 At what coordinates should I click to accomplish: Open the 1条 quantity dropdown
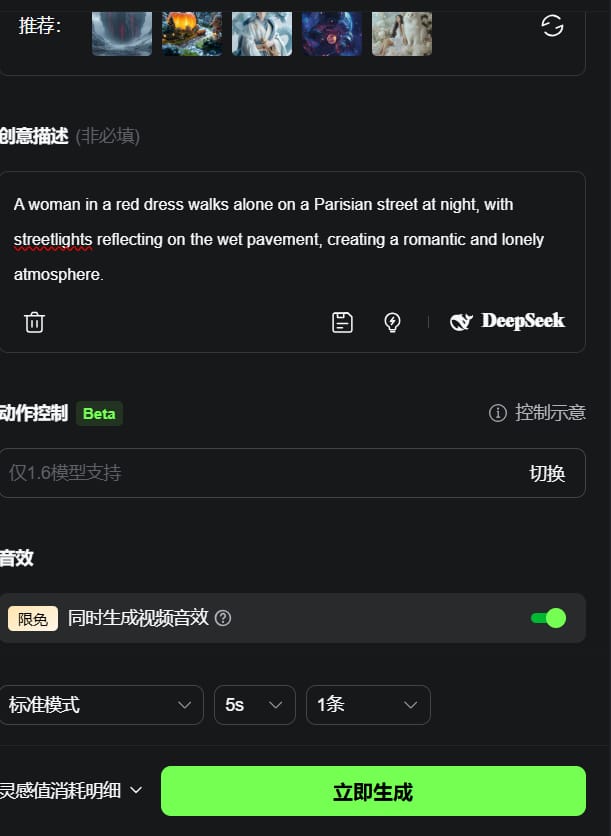coord(367,705)
